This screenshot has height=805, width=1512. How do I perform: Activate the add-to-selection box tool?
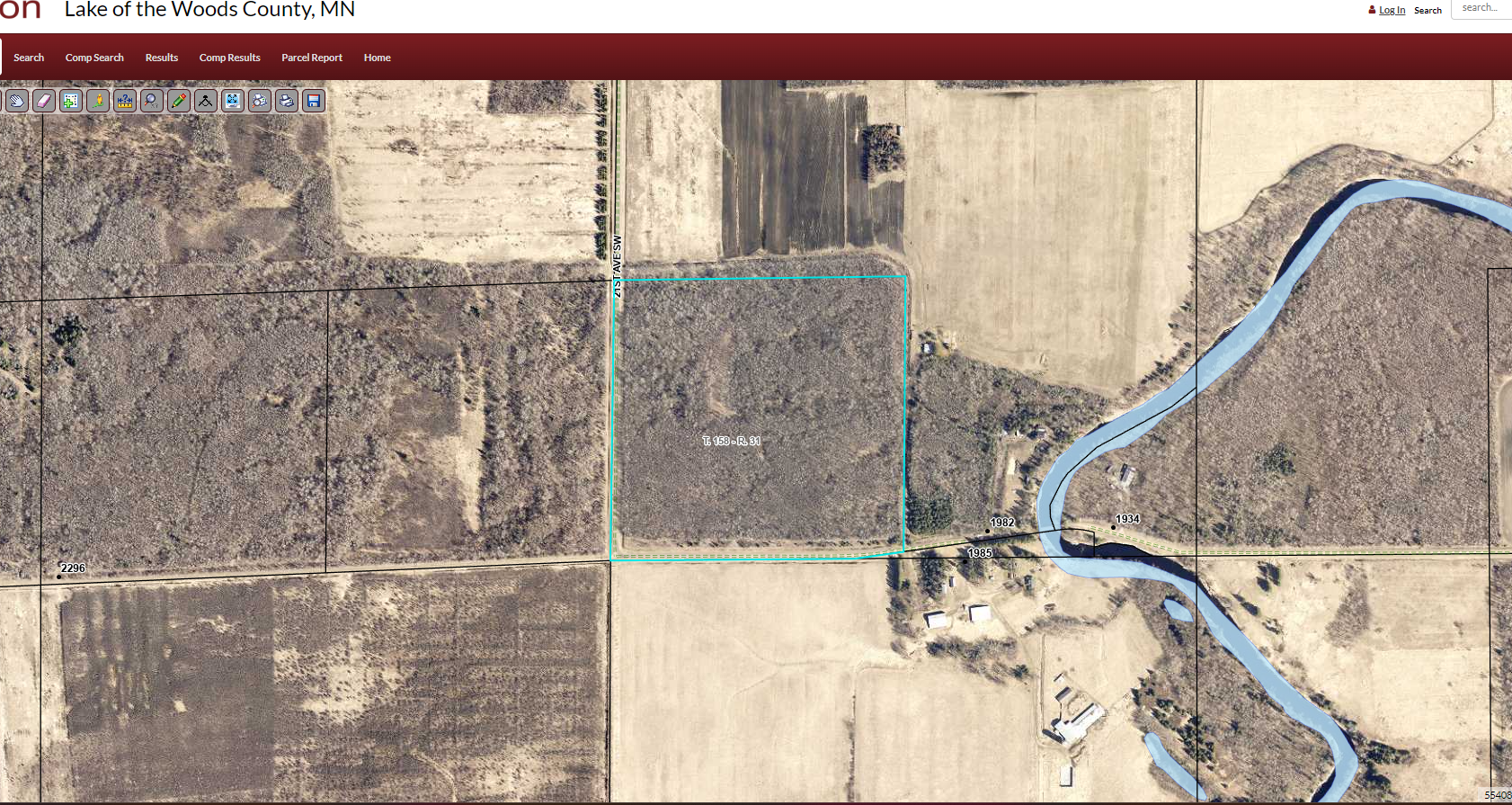pyautogui.click(x=71, y=101)
